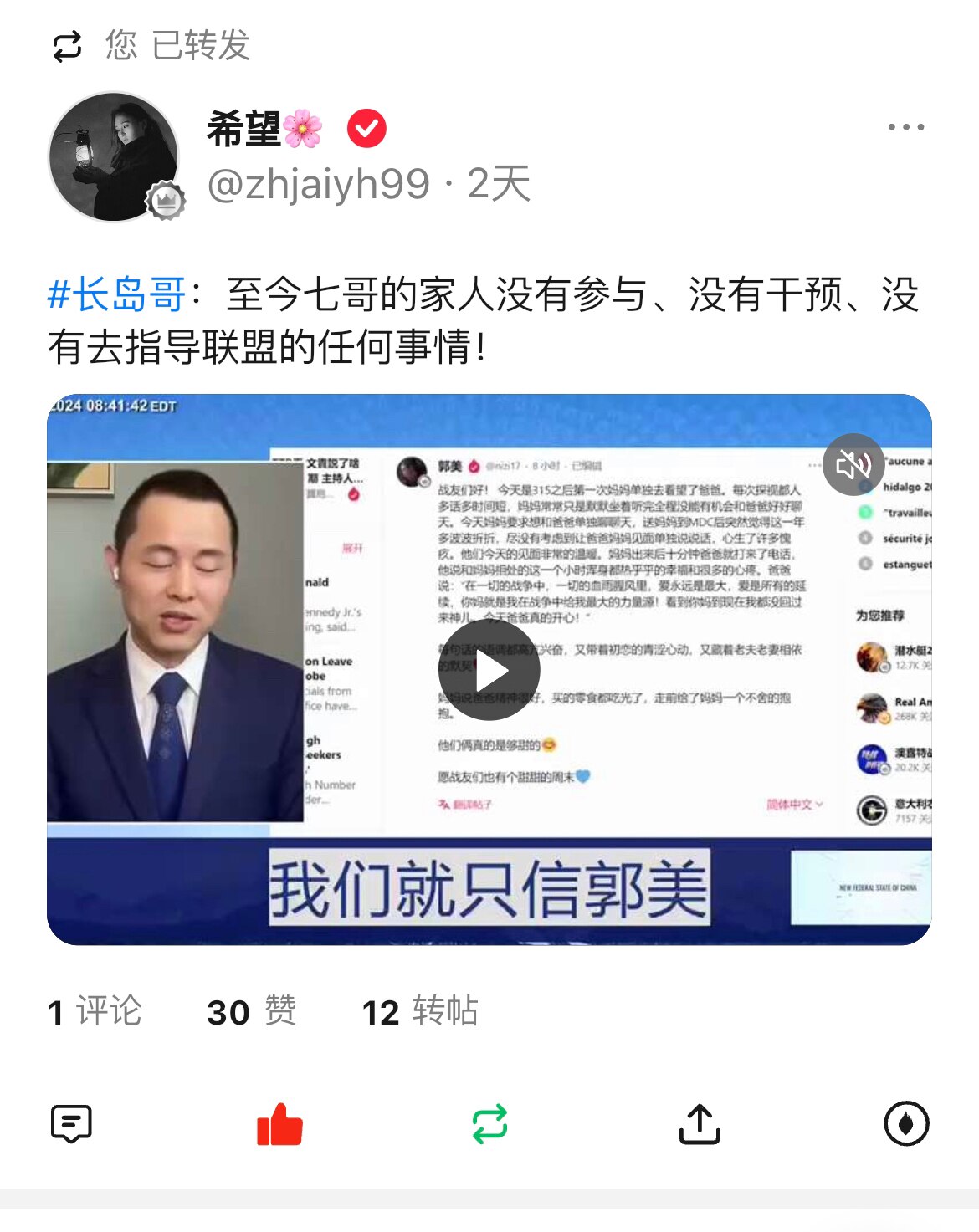
Task: View the 1 评论 comment list
Action: 95,1011
